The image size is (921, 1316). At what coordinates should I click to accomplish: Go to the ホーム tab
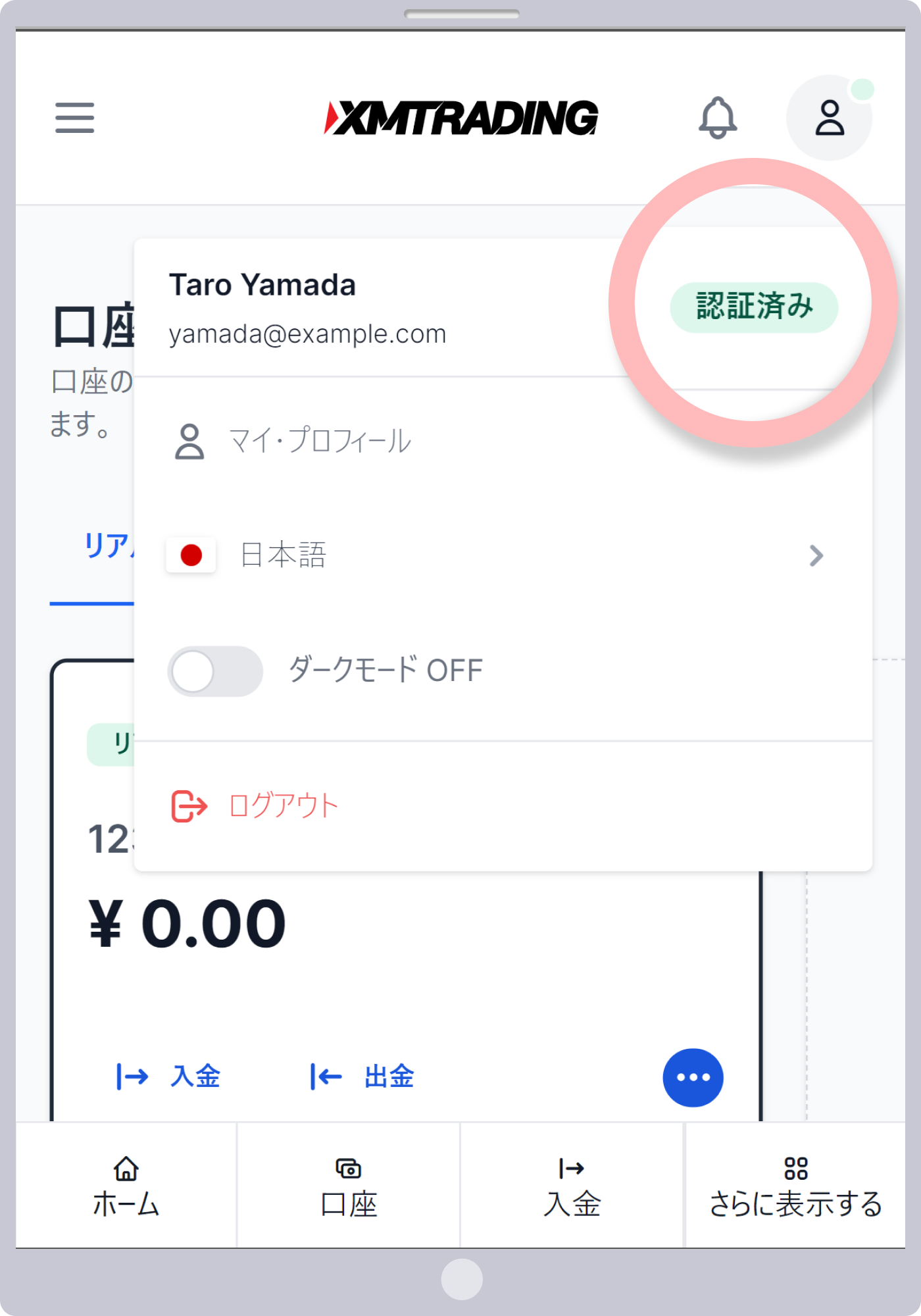126,1186
